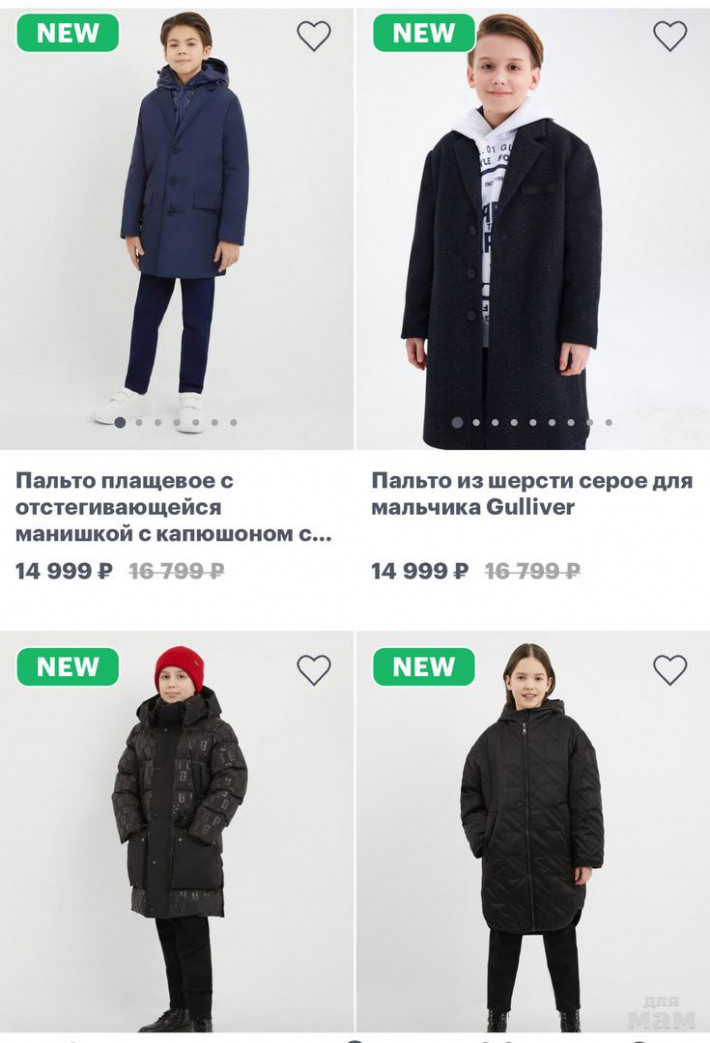710x1043 pixels.
Task: Open the grey wool Gulliver coat card
Action: pos(532,230)
